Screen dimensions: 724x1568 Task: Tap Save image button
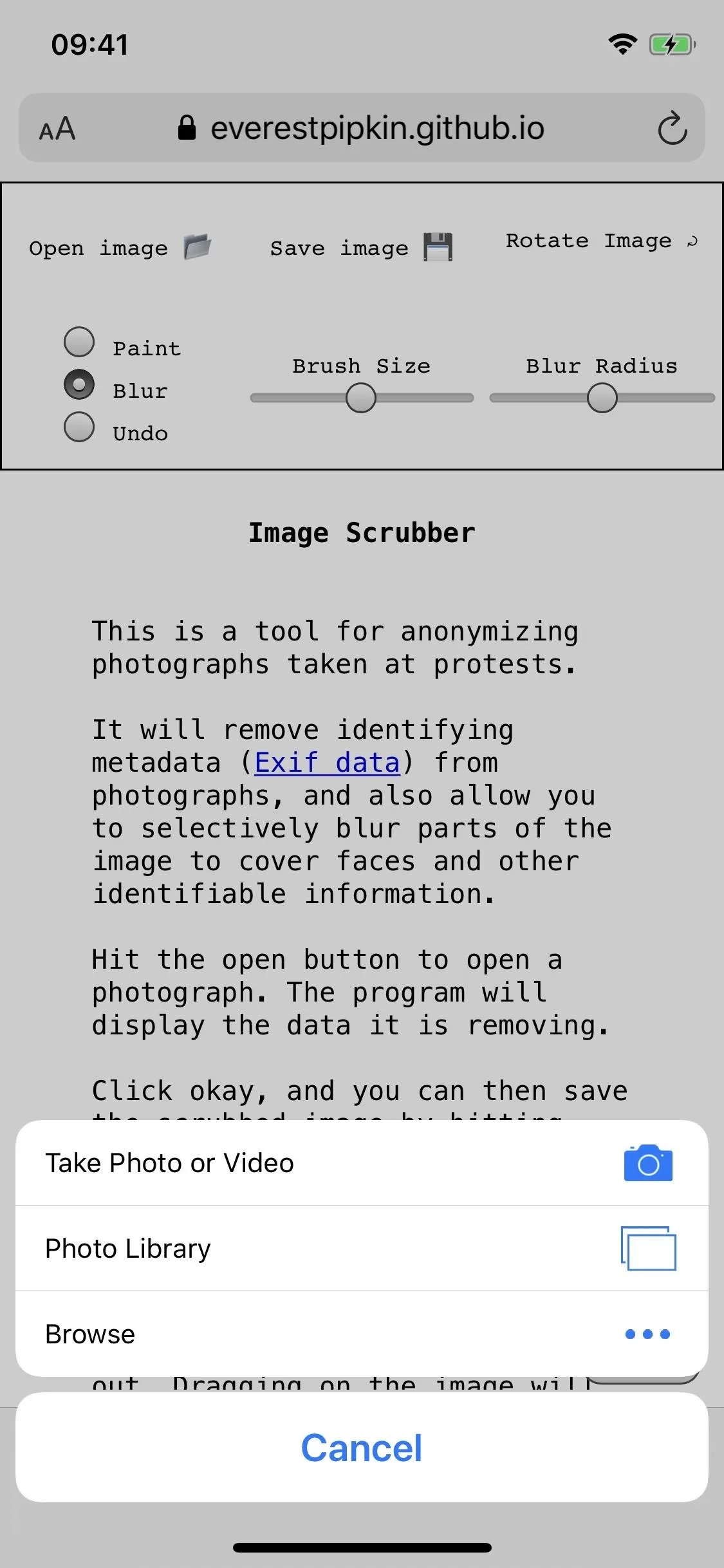(x=362, y=247)
